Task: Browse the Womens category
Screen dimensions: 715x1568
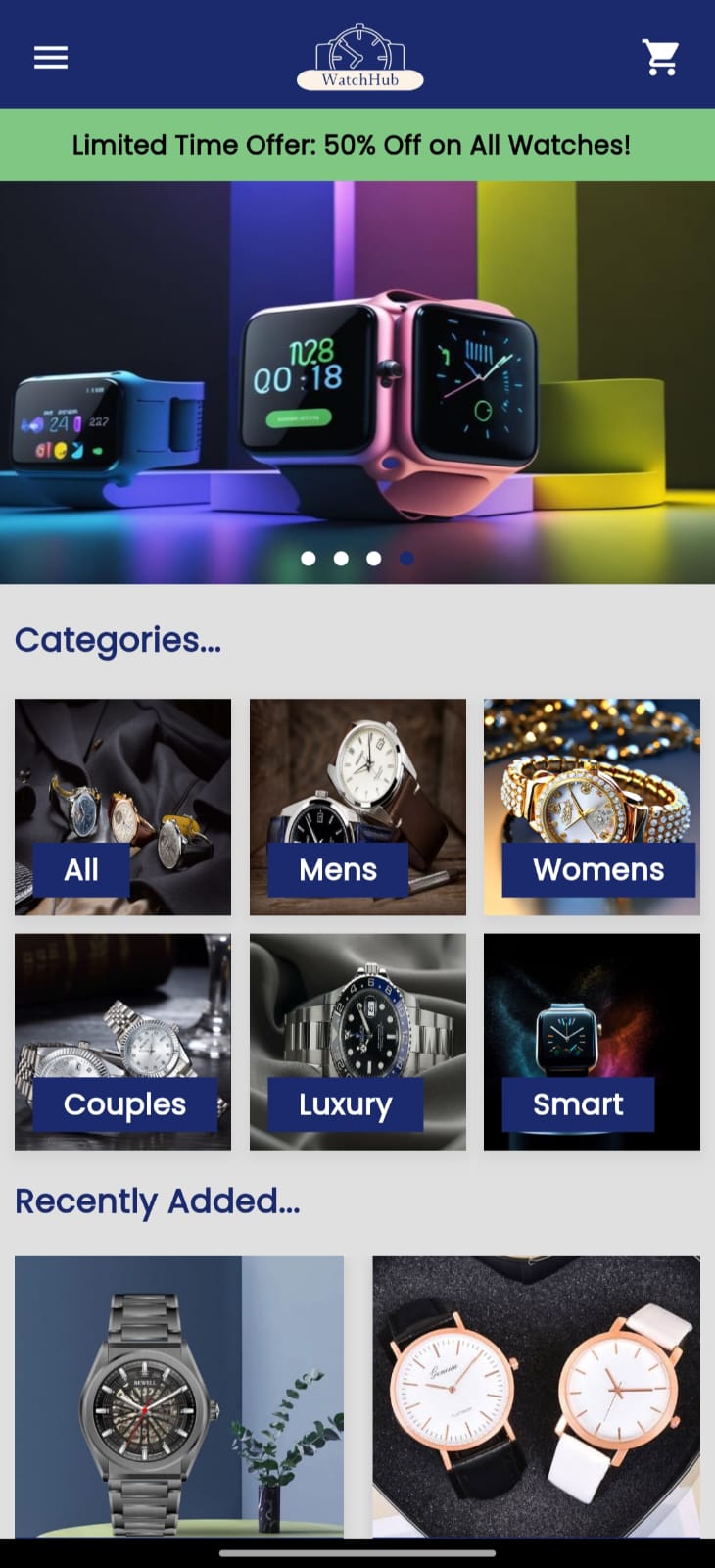Action: tap(592, 807)
